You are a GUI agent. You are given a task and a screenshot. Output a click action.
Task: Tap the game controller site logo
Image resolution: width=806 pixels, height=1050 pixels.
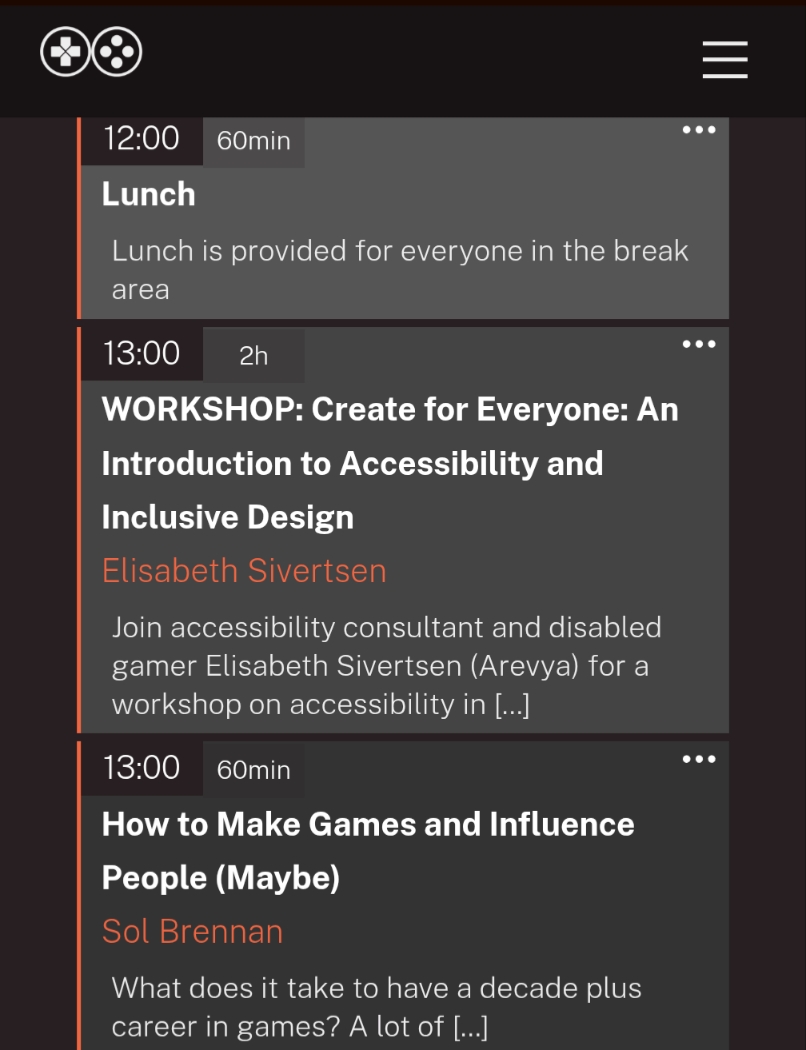point(91,52)
